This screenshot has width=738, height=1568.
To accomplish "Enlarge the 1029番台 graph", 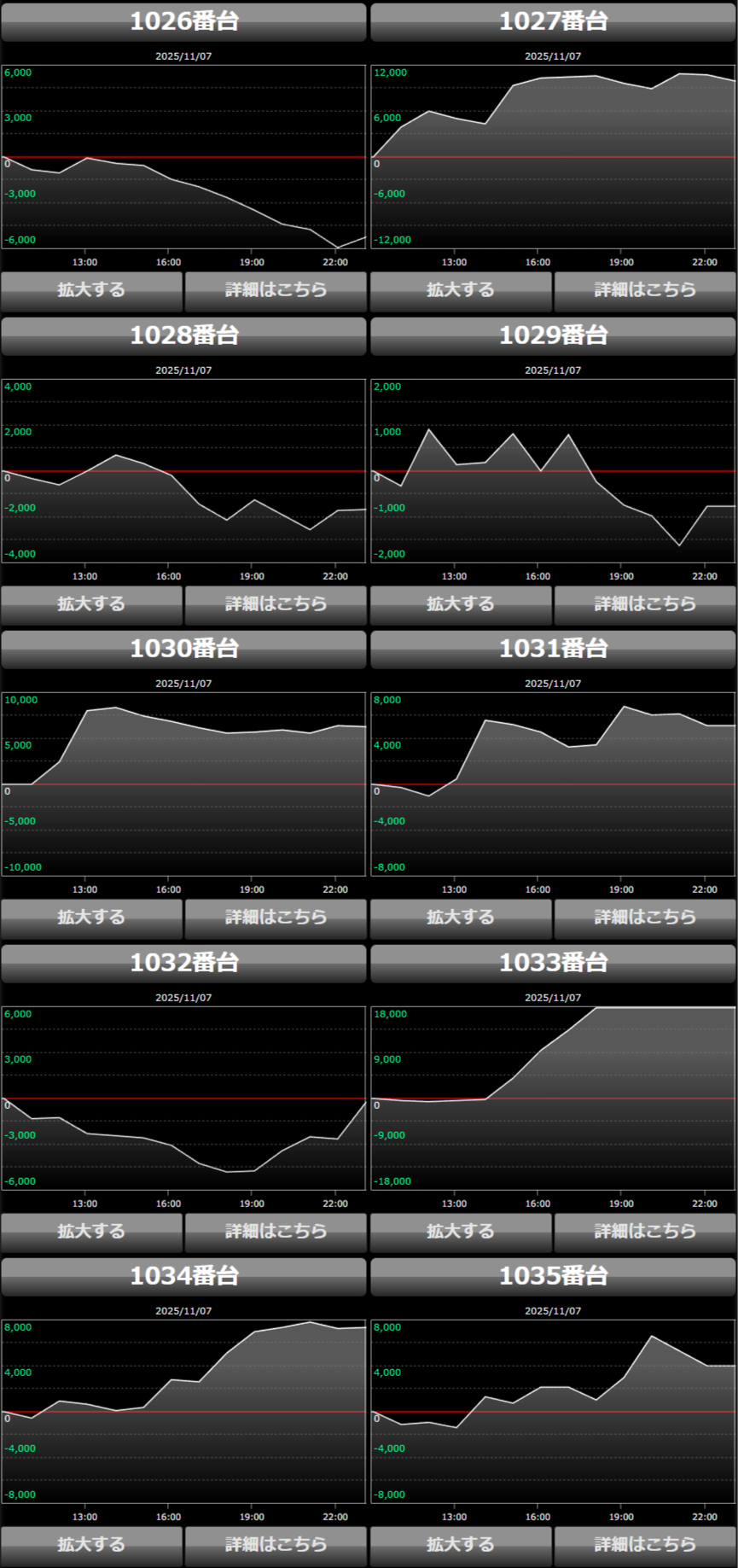I will tap(461, 604).
